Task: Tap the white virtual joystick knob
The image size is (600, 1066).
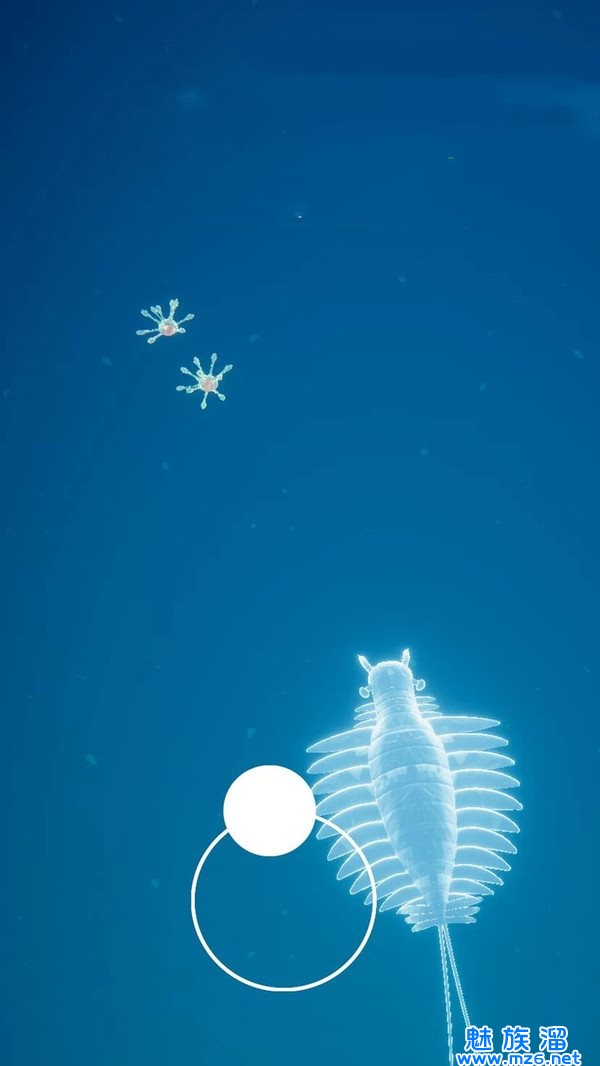Action: point(269,810)
